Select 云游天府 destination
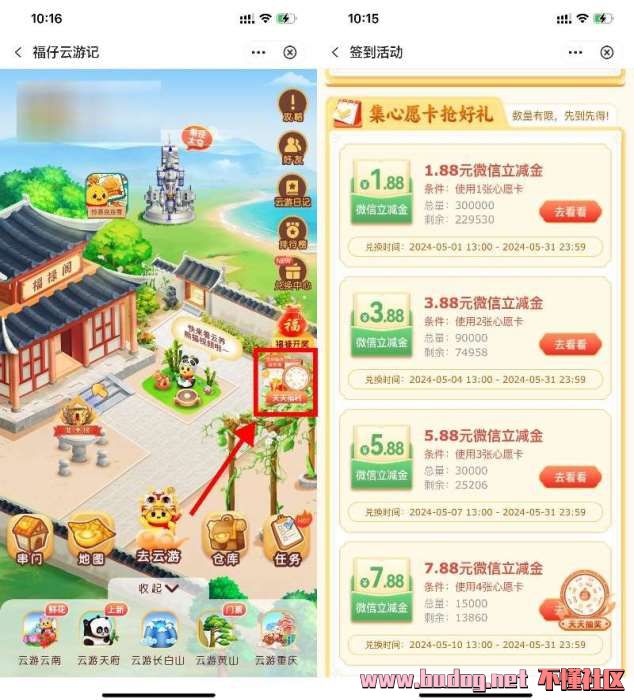This screenshot has width=634, height=700. click(x=96, y=638)
